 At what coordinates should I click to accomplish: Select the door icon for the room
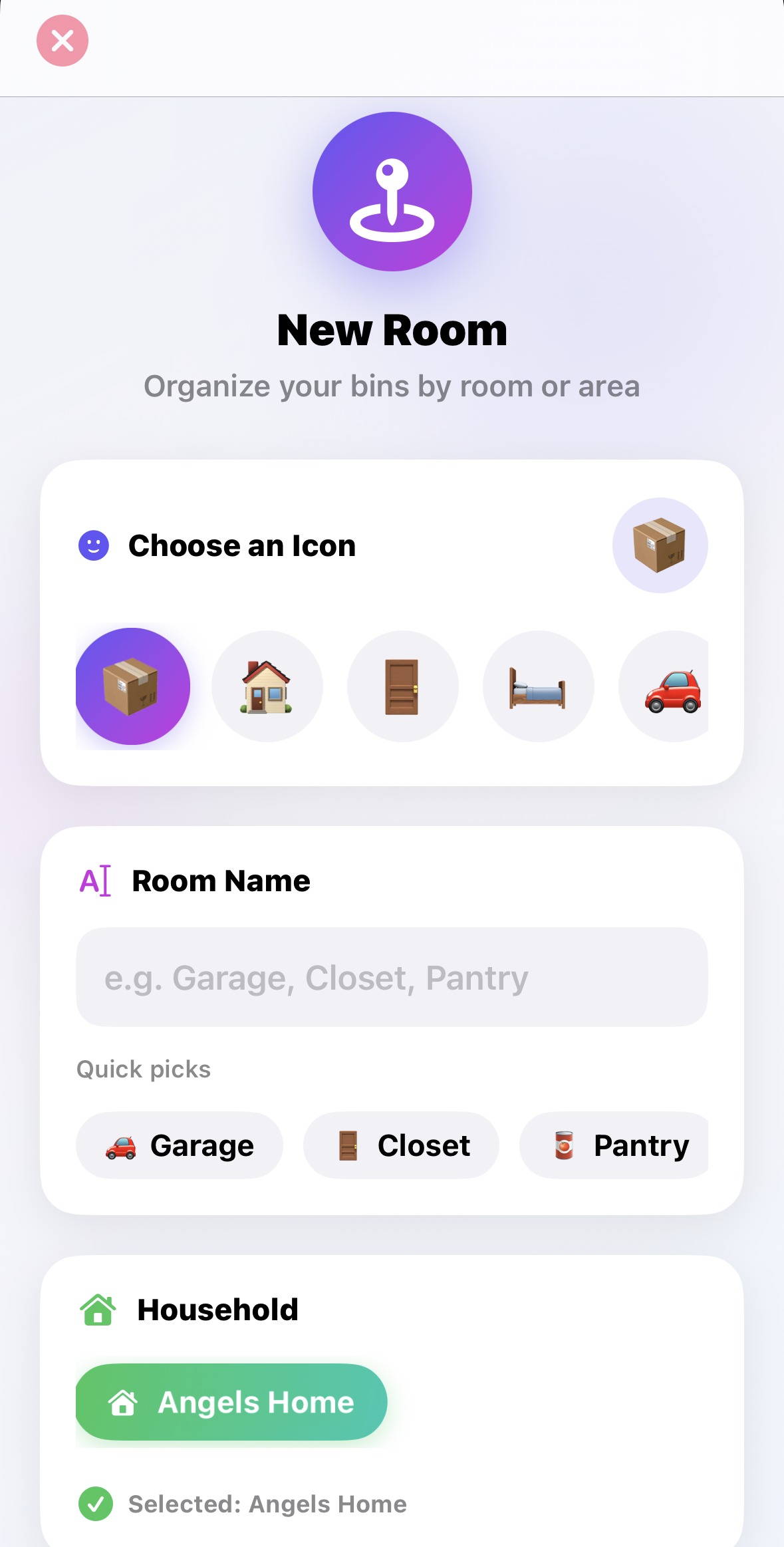[402, 686]
